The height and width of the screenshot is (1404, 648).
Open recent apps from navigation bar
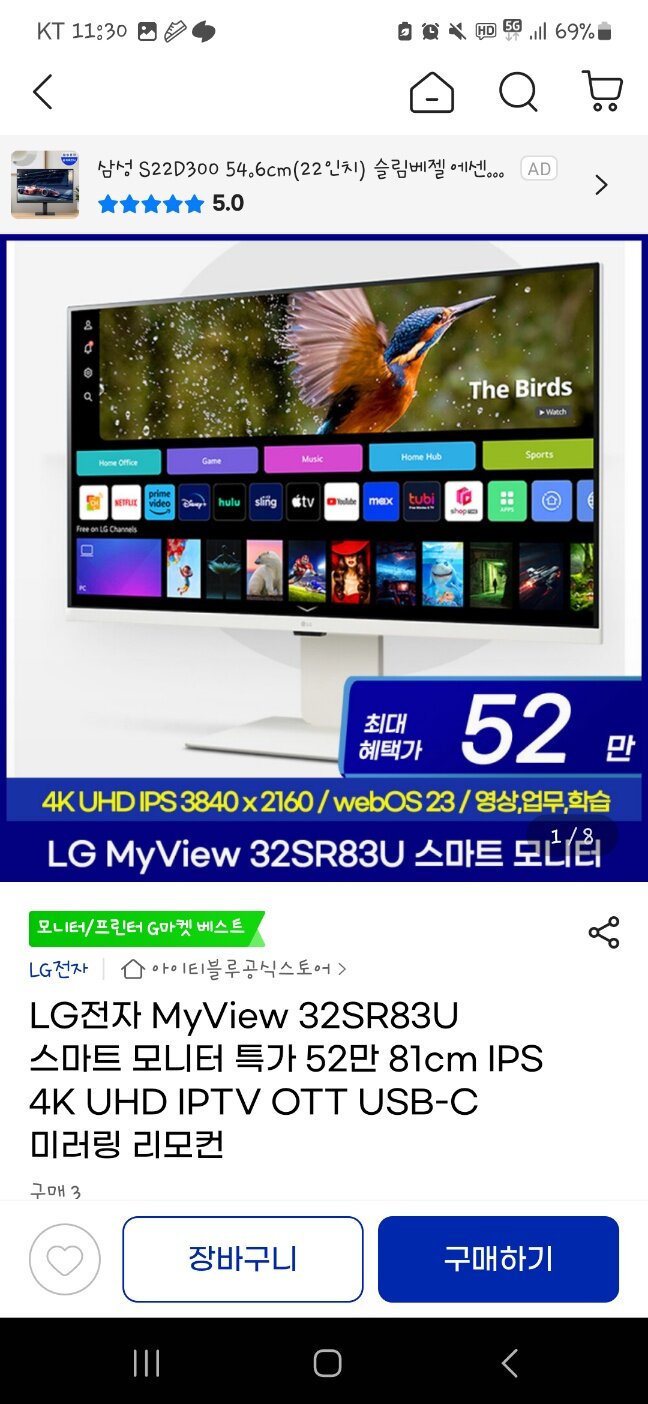coord(146,1362)
